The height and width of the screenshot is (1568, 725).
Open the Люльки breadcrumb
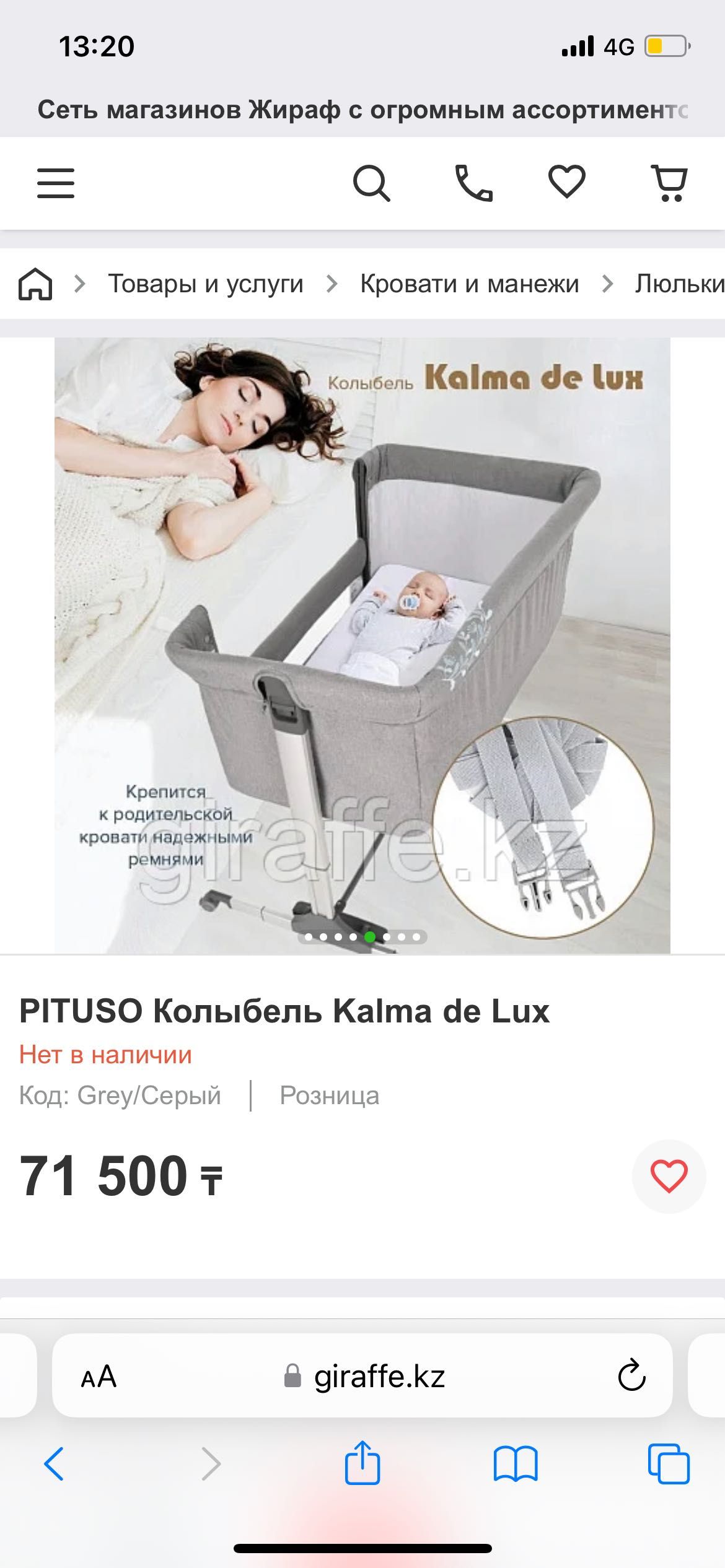pos(679,284)
